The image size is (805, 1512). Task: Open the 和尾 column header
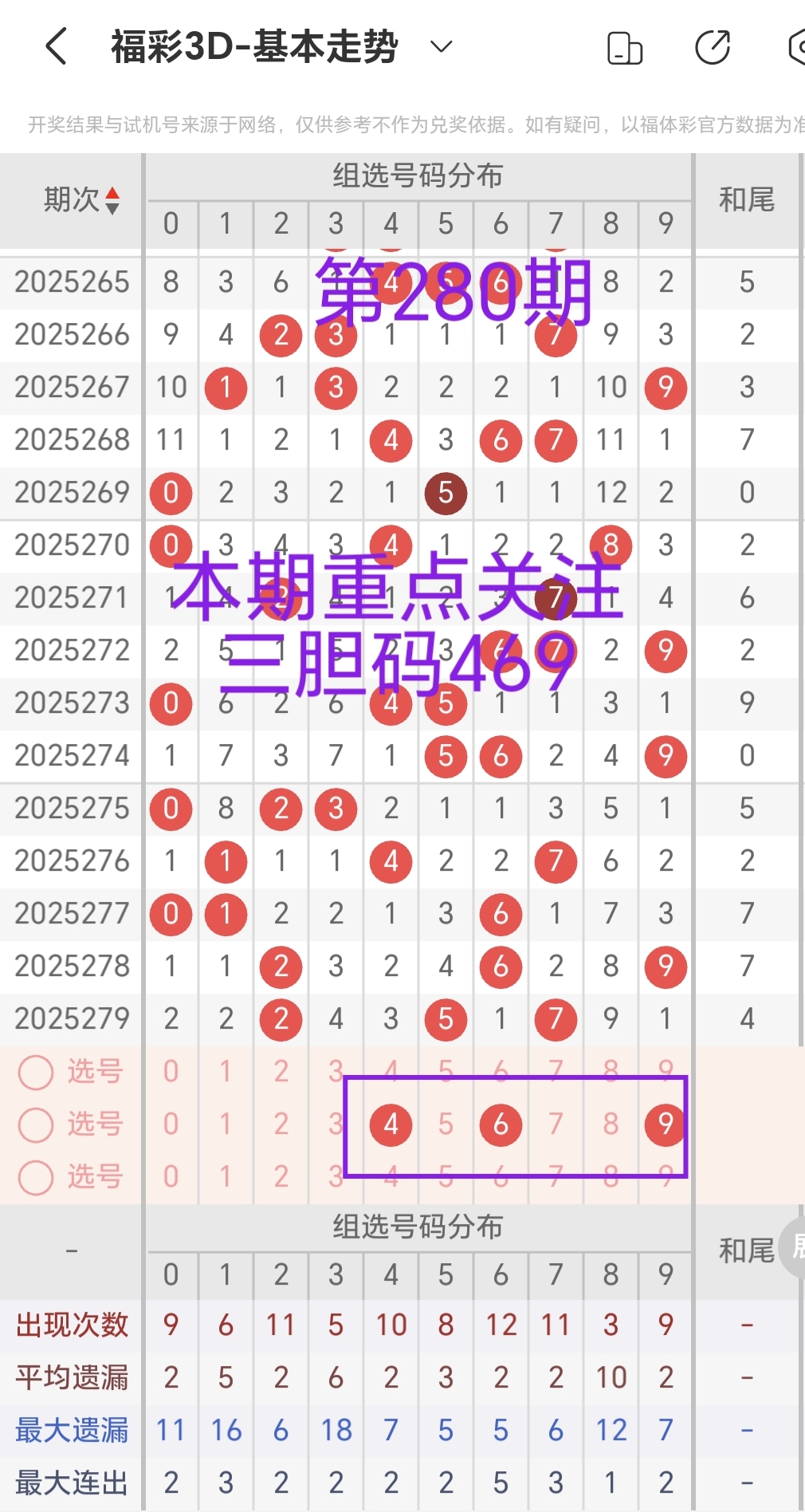coord(748,199)
